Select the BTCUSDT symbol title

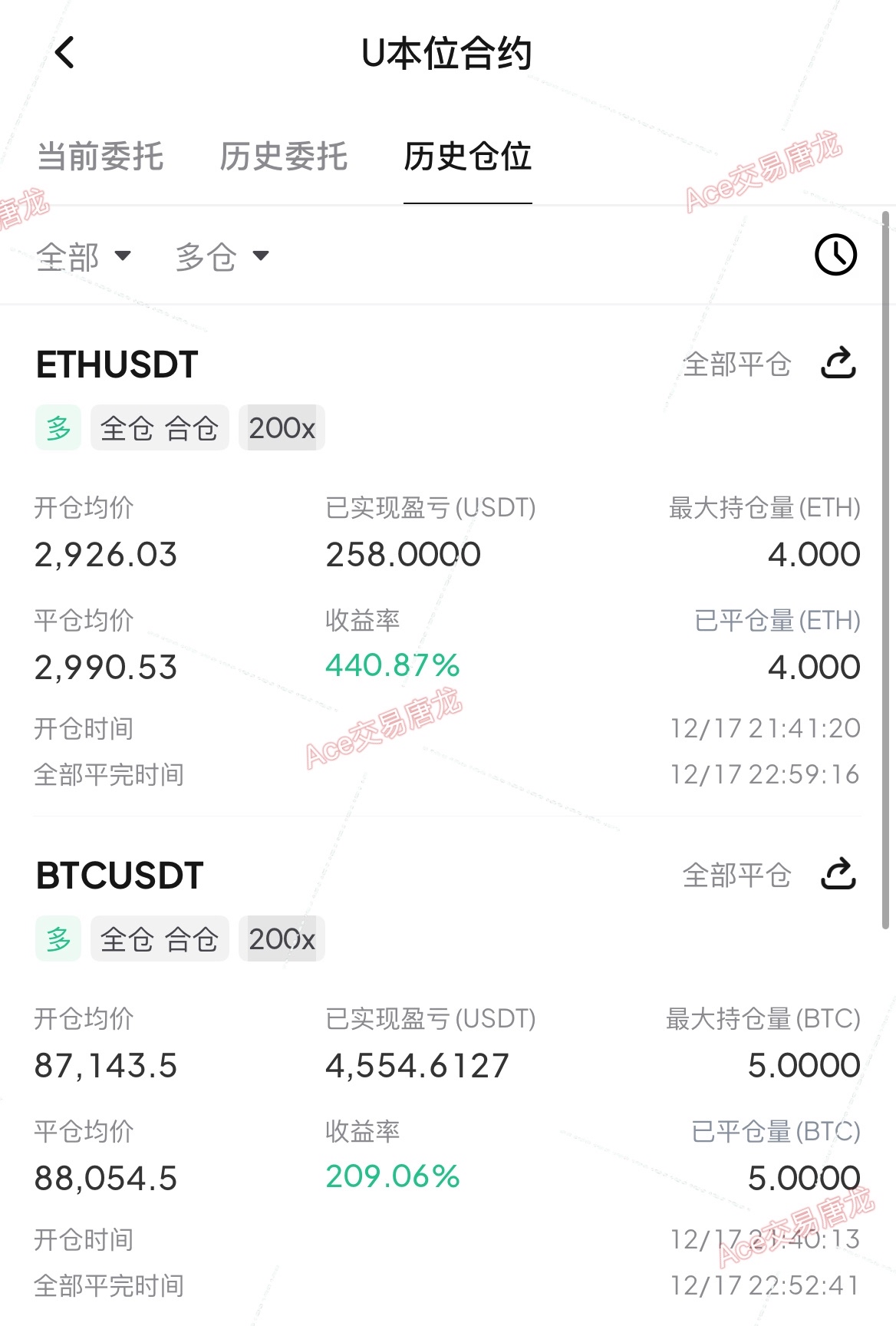120,874
